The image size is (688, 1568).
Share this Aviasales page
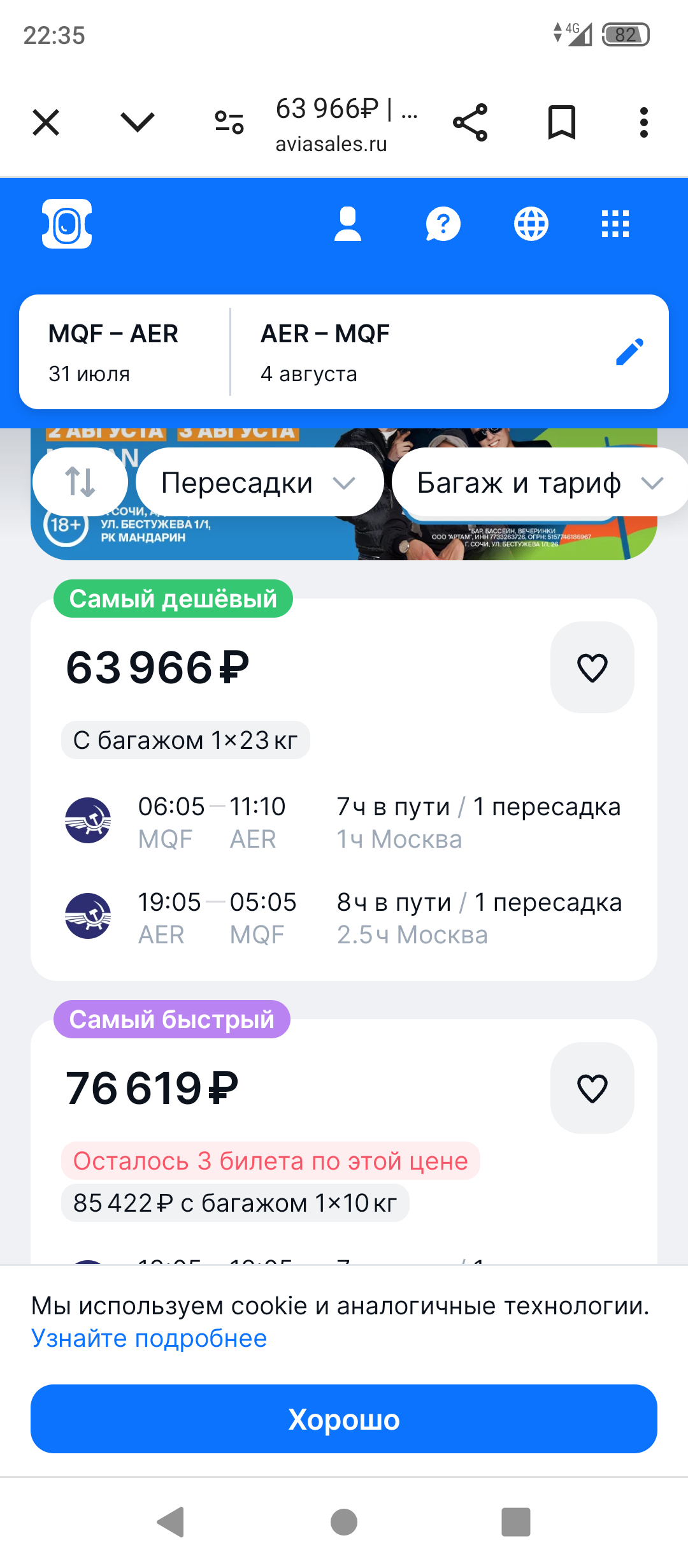tap(470, 122)
